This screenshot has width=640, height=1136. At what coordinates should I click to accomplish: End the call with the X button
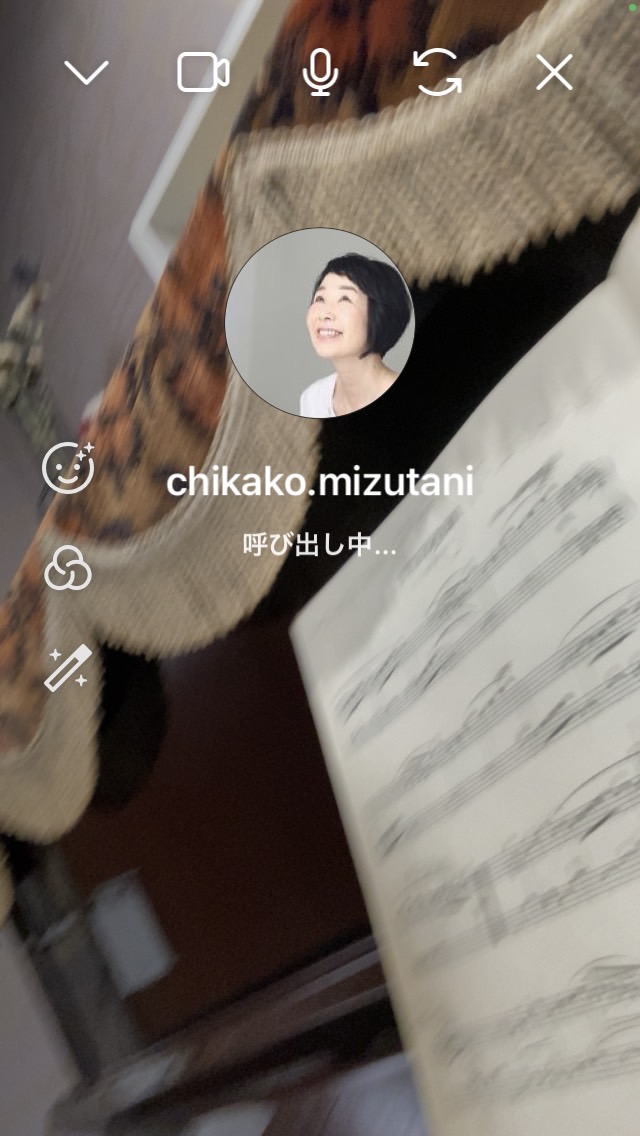point(554,72)
